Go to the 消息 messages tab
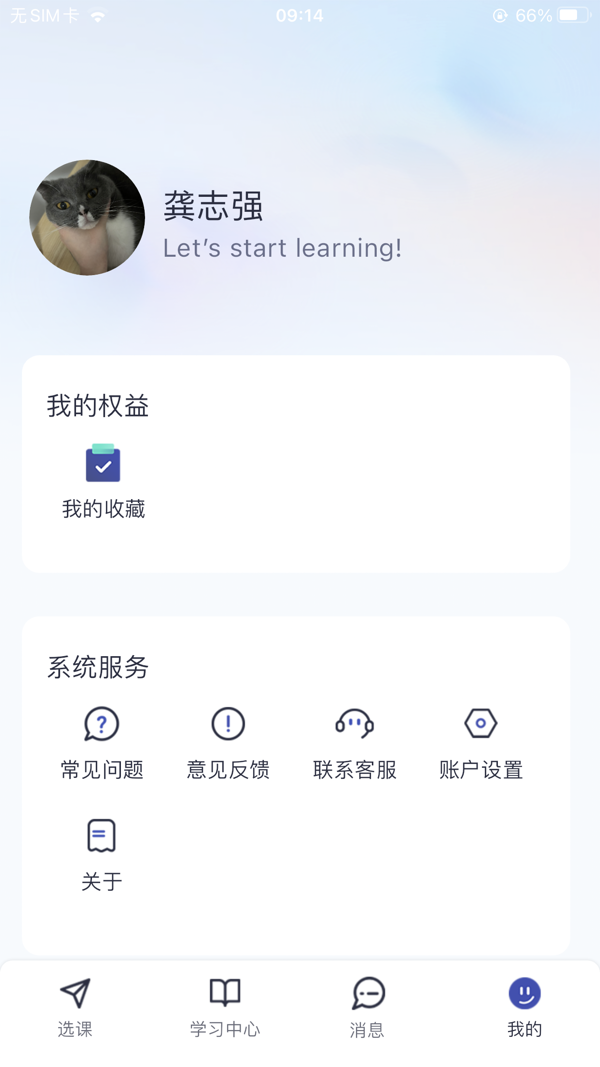This screenshot has width=600, height=1067. click(368, 1007)
